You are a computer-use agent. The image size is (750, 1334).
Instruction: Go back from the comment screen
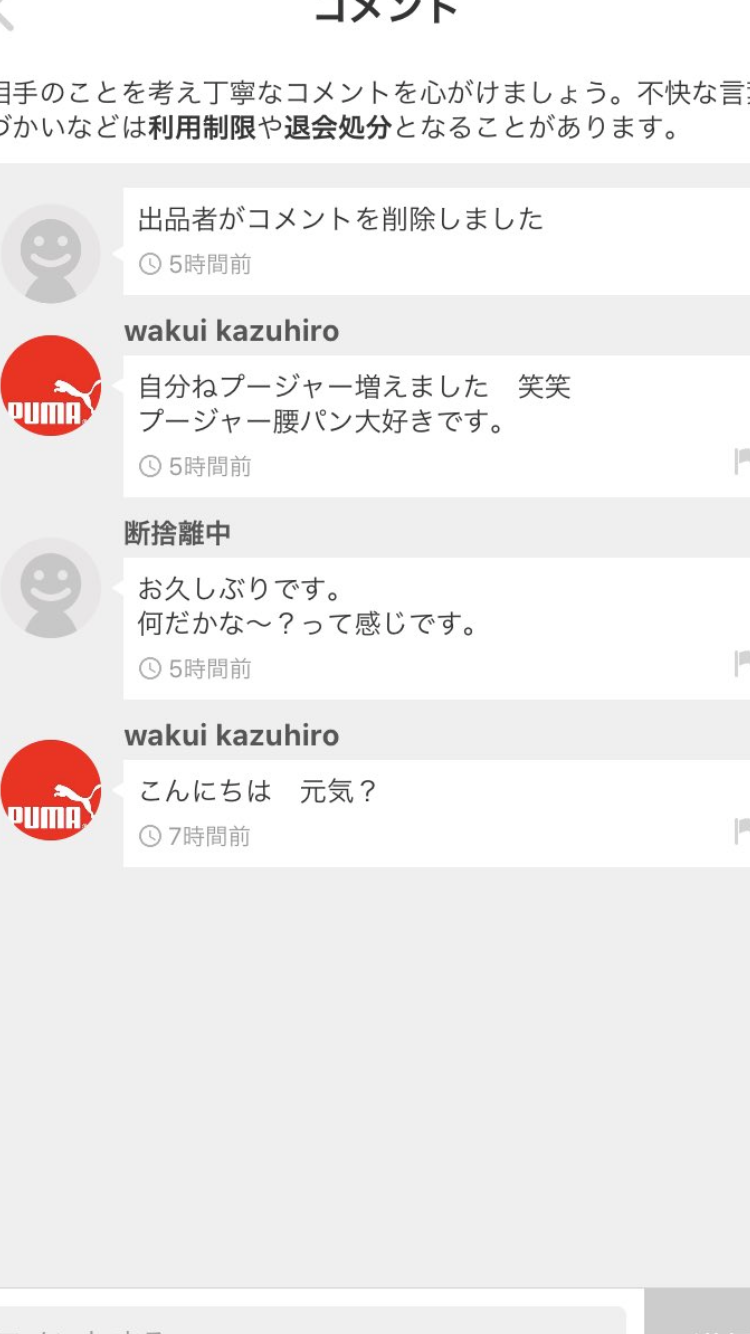point(6,14)
